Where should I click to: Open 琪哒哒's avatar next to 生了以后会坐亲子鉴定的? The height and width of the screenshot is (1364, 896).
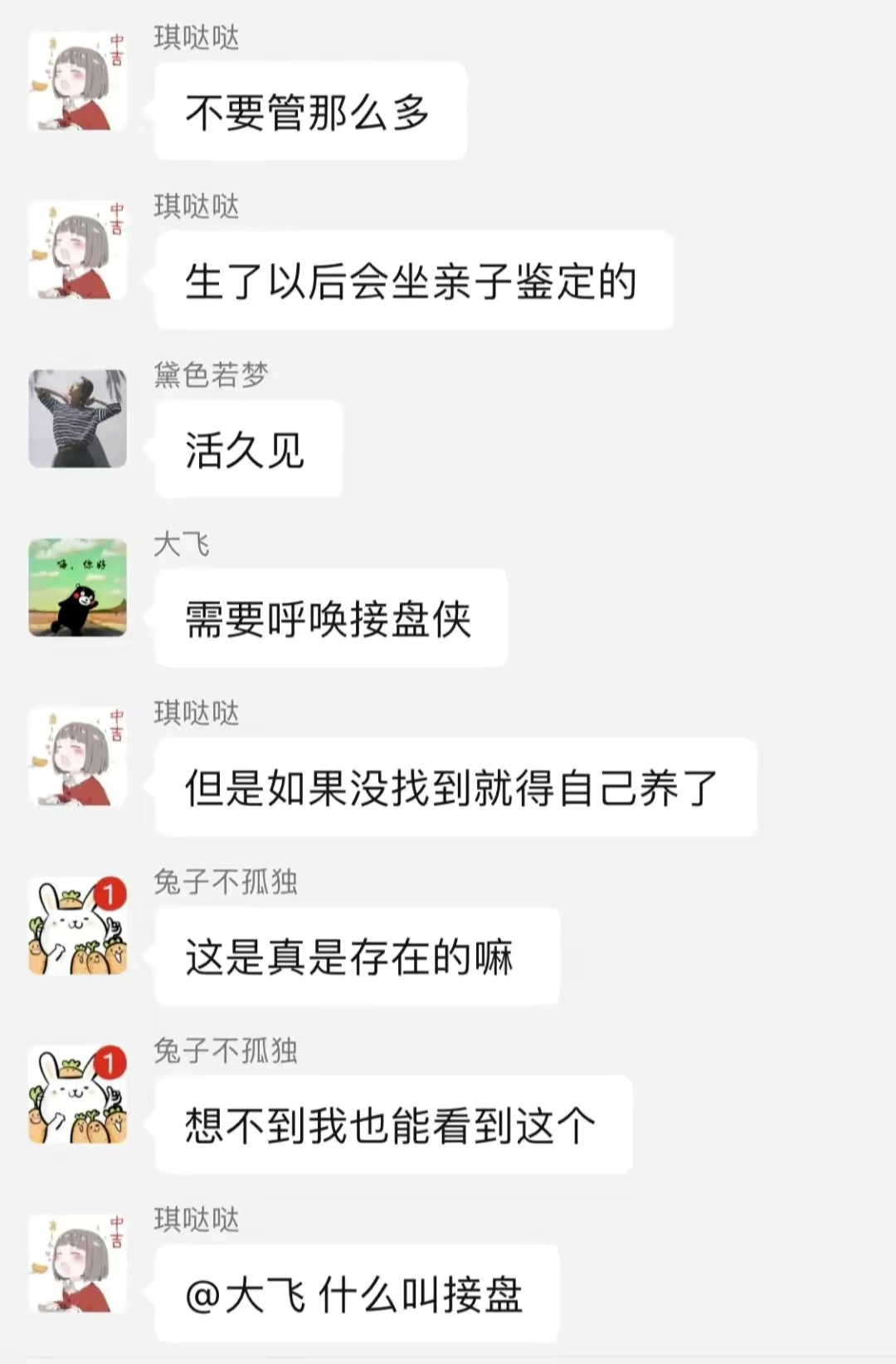click(78, 251)
